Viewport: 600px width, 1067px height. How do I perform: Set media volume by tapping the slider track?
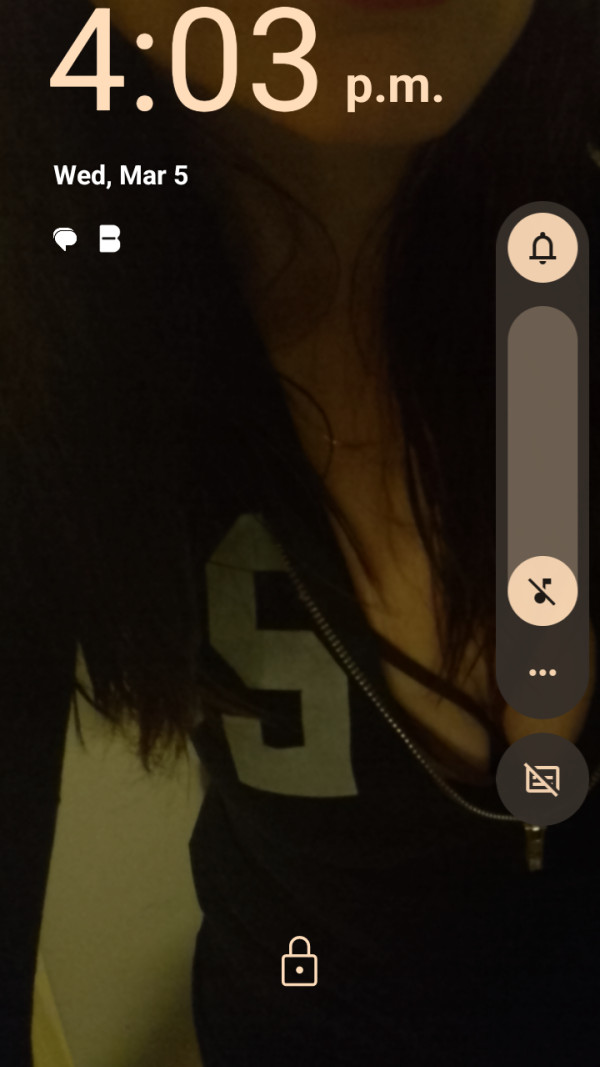click(x=542, y=430)
